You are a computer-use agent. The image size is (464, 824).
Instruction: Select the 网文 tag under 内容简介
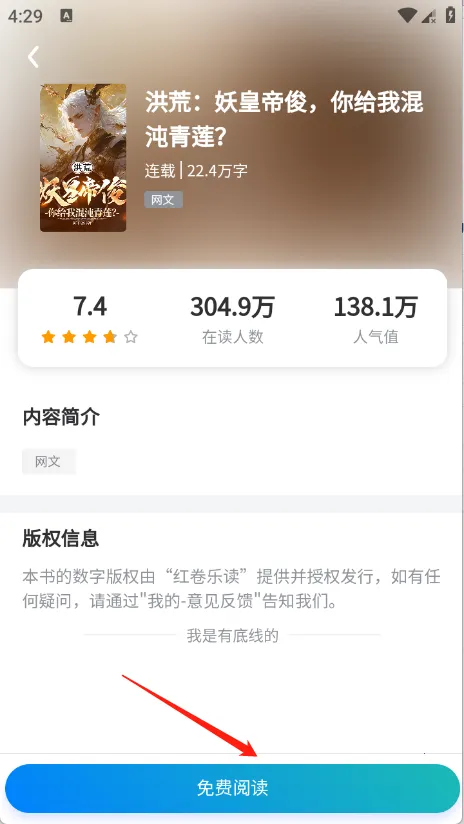pos(48,462)
